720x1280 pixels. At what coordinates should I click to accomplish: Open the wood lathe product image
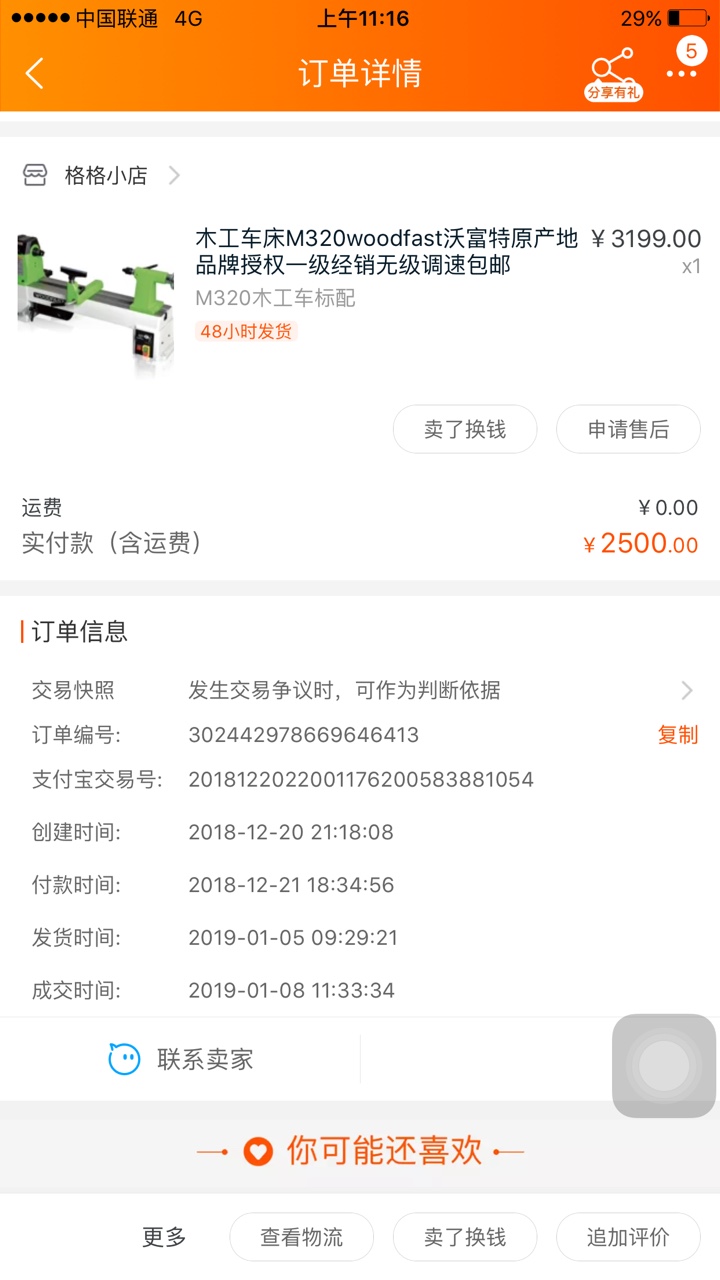(96, 299)
